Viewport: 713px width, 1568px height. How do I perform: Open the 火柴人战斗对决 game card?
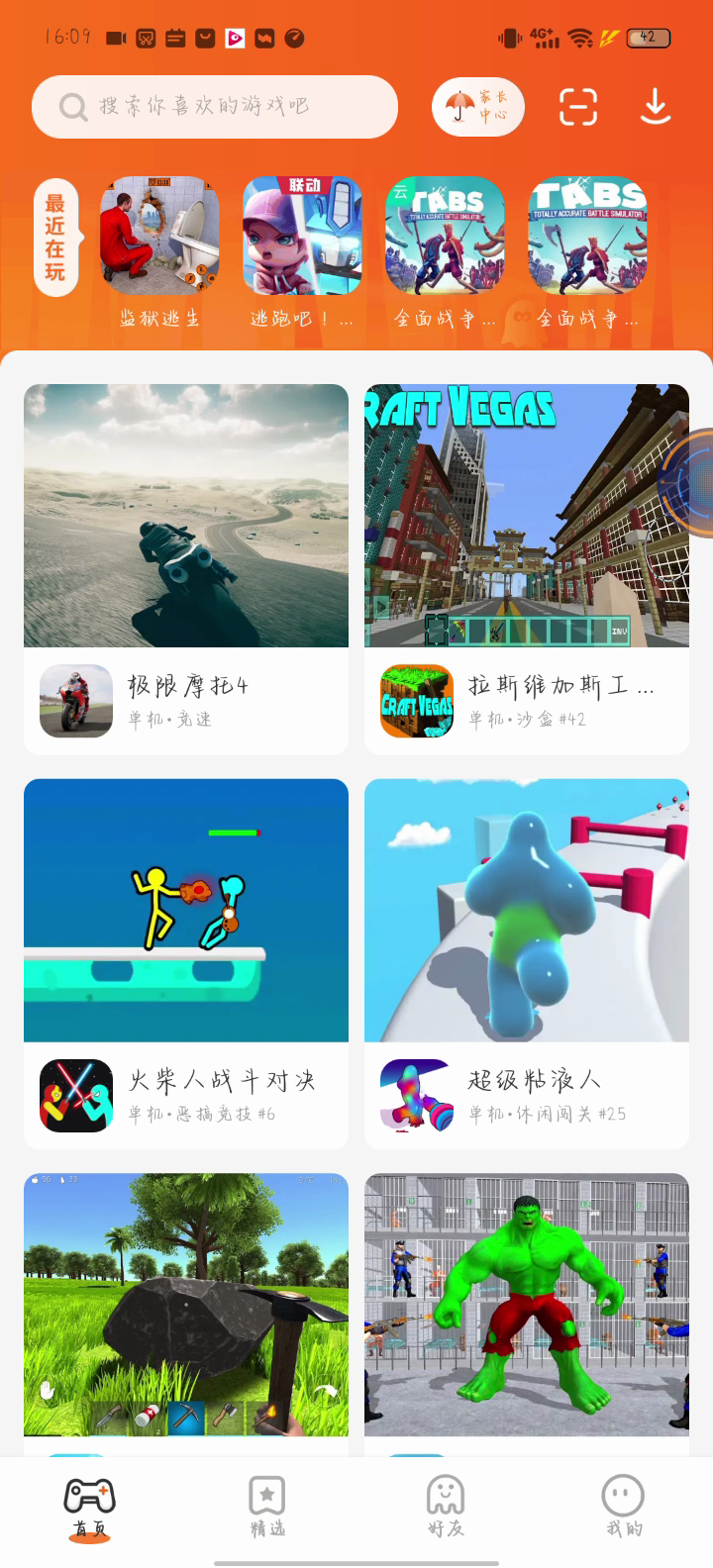click(x=186, y=963)
